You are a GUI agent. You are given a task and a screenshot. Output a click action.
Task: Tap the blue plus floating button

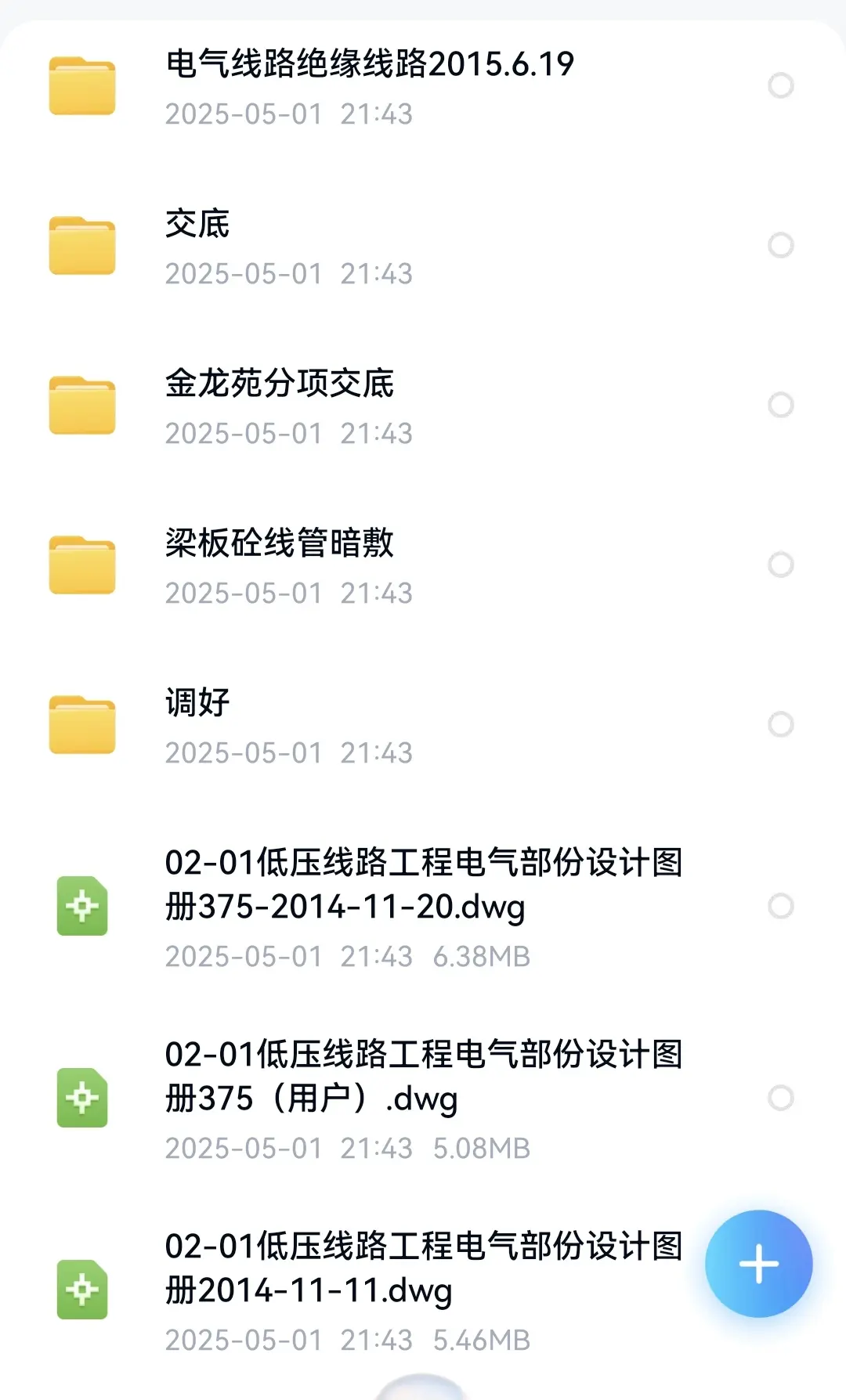[758, 1264]
